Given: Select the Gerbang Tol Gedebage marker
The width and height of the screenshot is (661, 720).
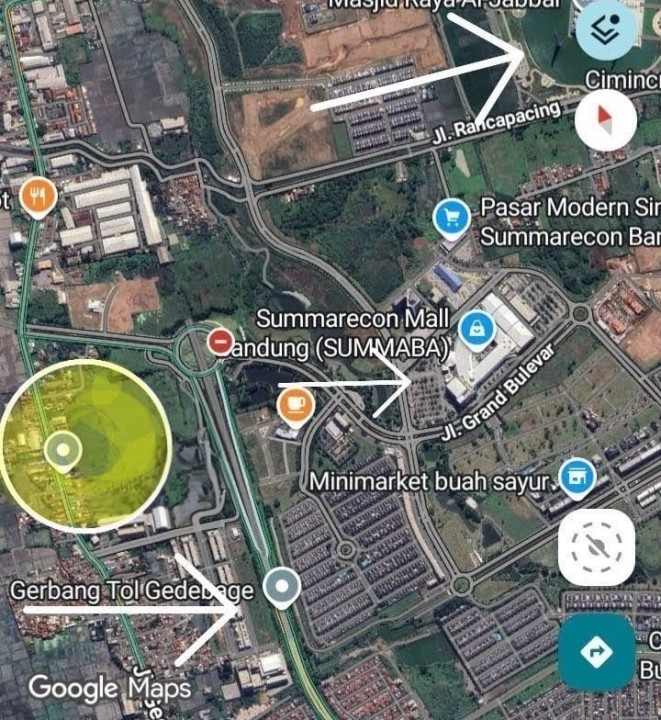Looking at the screenshot, I should tap(283, 587).
